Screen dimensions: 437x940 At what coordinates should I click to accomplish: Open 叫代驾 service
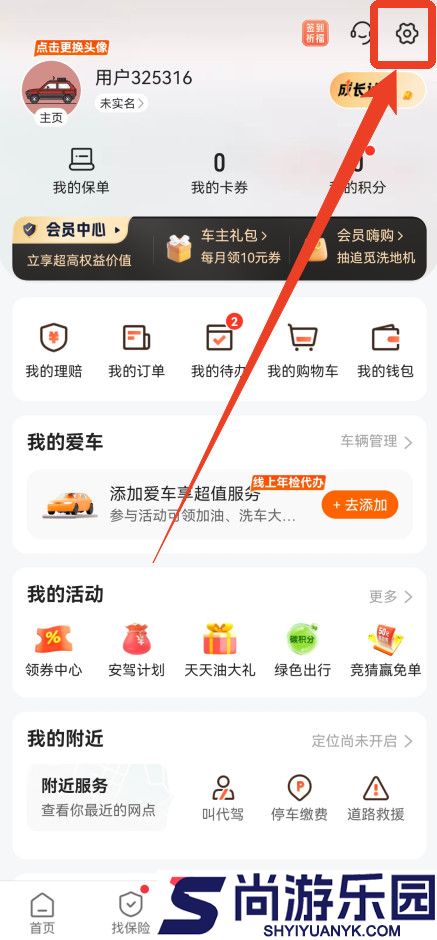click(223, 797)
